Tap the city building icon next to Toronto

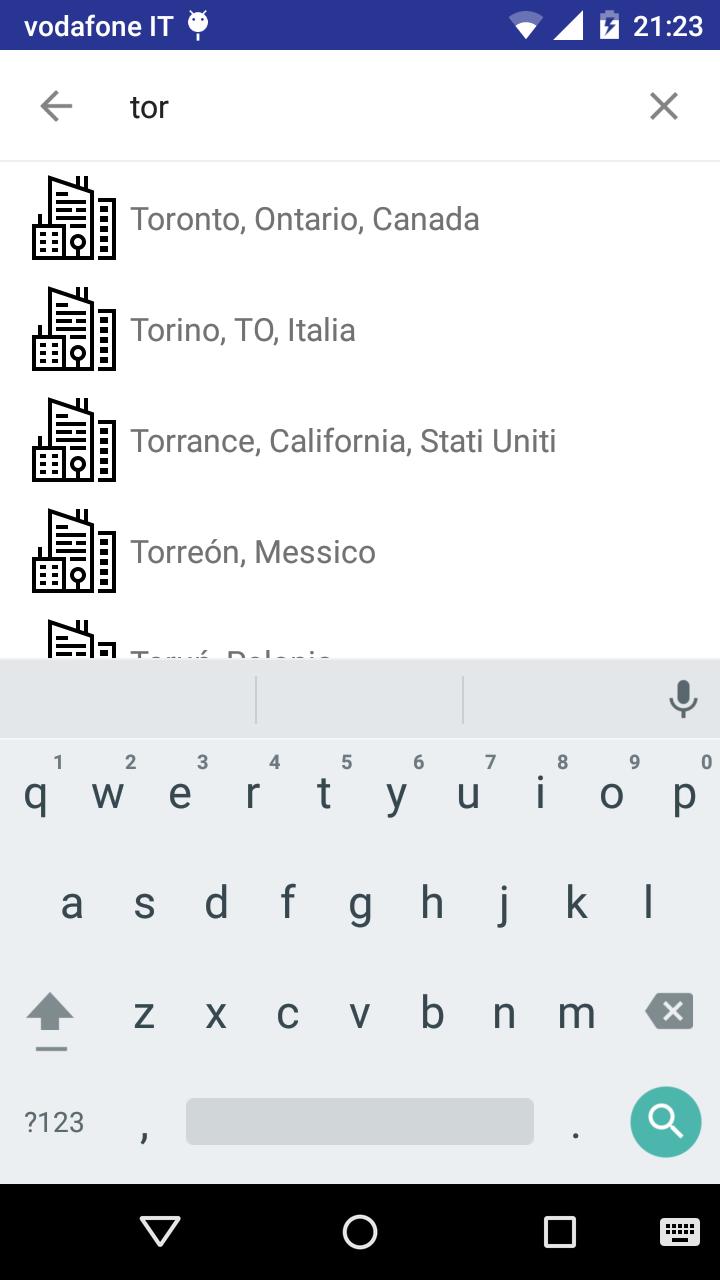(x=73, y=219)
